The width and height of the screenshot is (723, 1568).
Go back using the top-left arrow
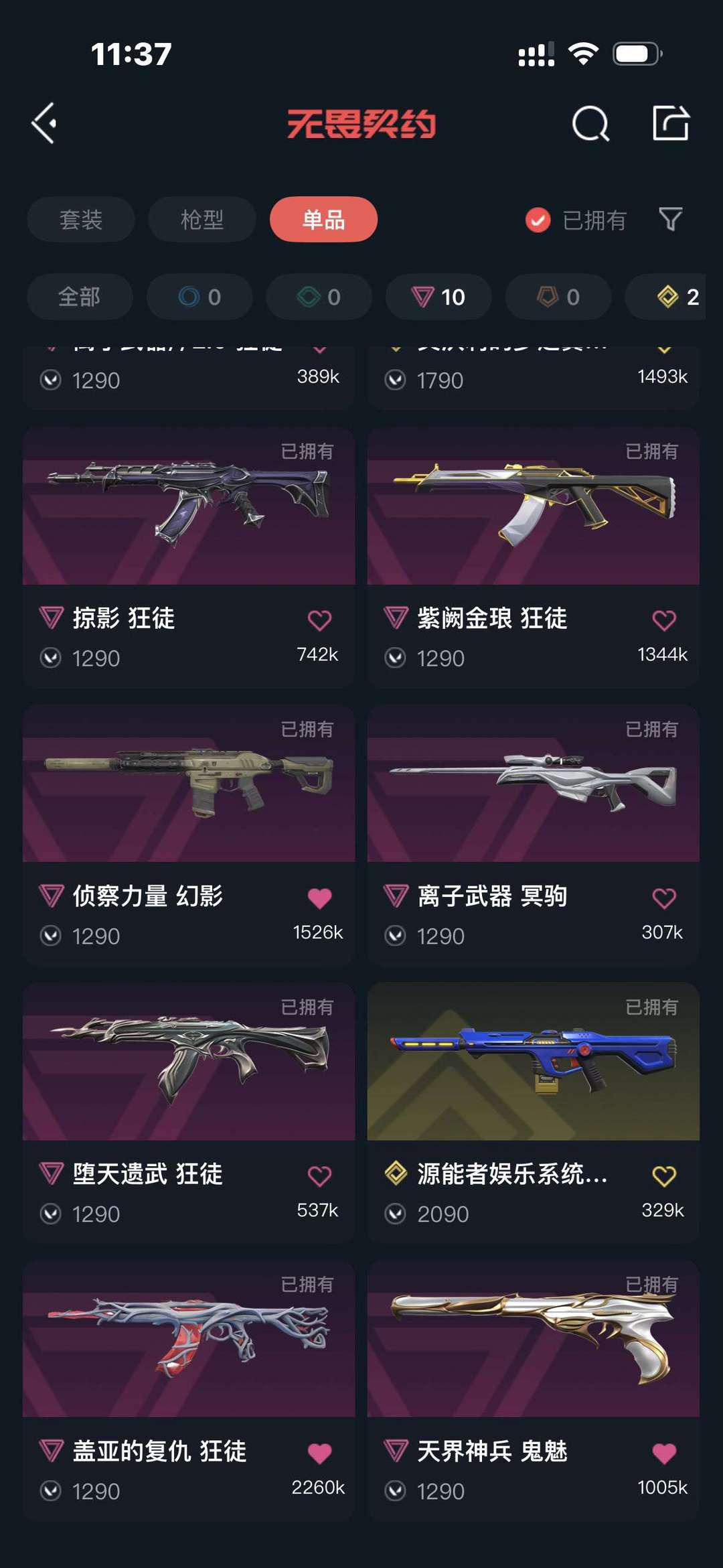pos(44,123)
